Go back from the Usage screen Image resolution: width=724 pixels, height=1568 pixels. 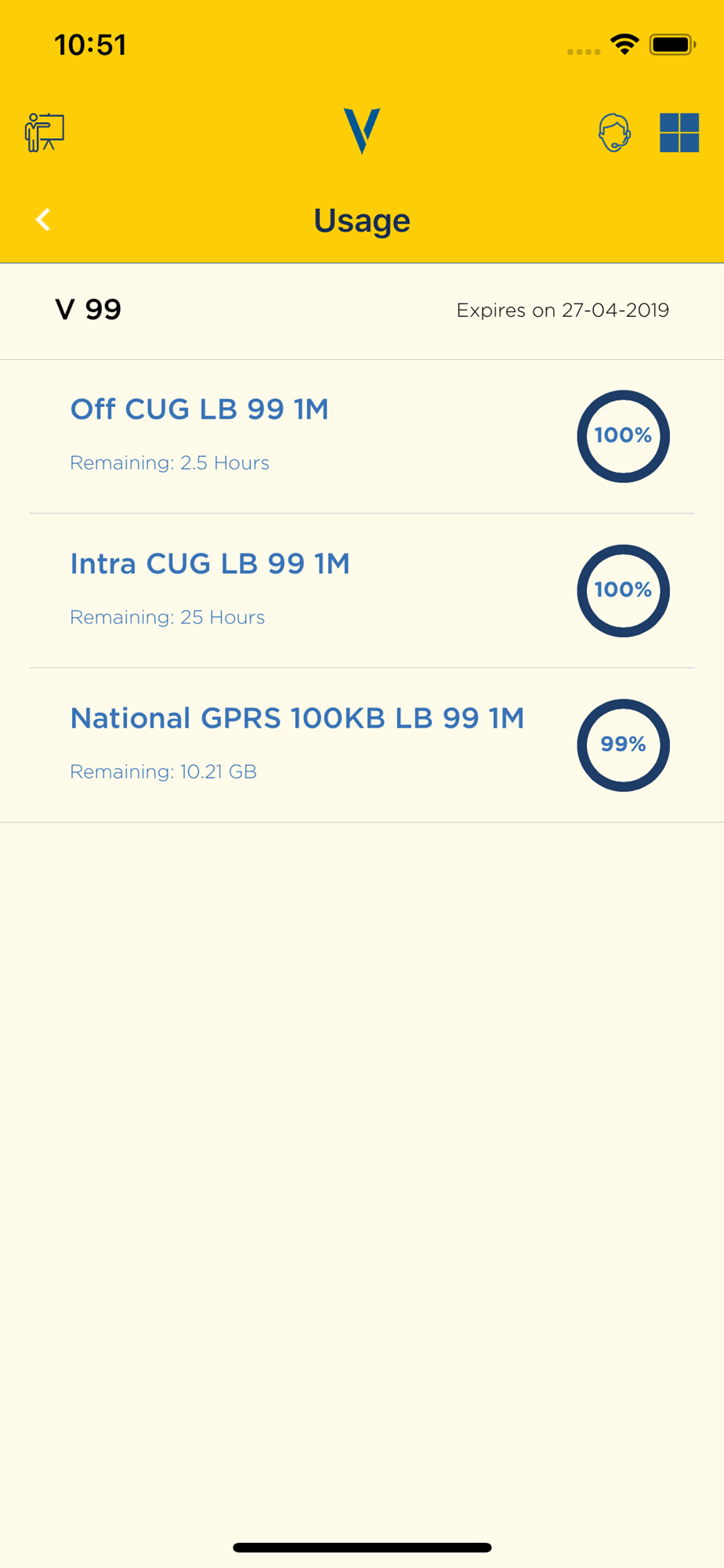tap(43, 220)
